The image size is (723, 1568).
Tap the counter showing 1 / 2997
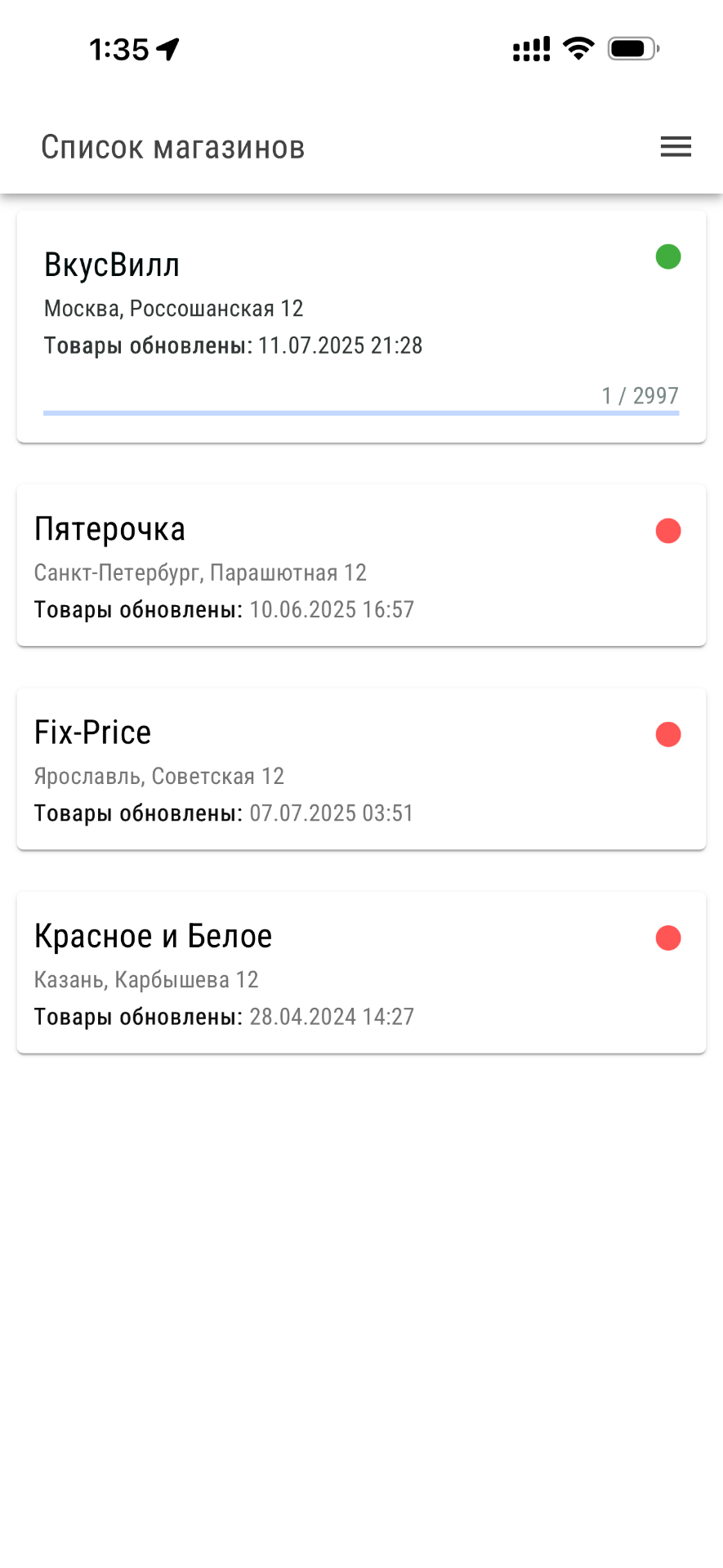click(640, 395)
